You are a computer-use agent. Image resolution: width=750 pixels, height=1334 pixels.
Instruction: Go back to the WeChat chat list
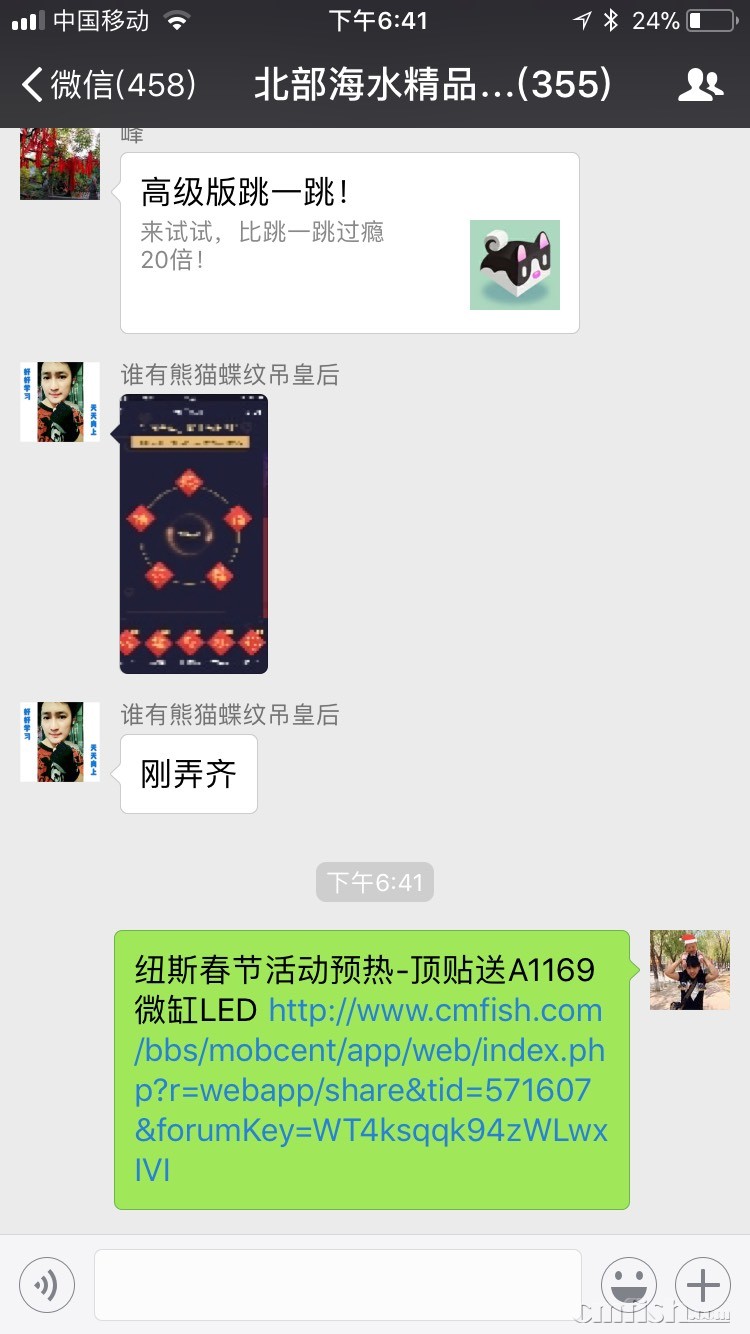click(x=108, y=85)
